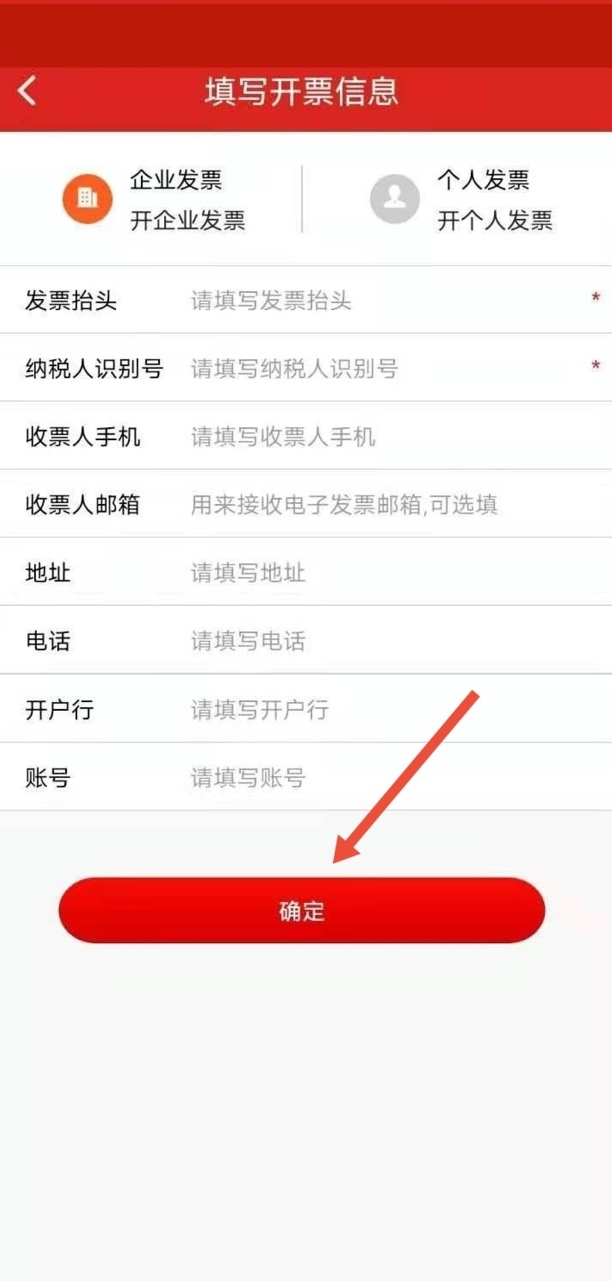
Task: Enter the 收票人手机 field
Action: tap(380, 436)
